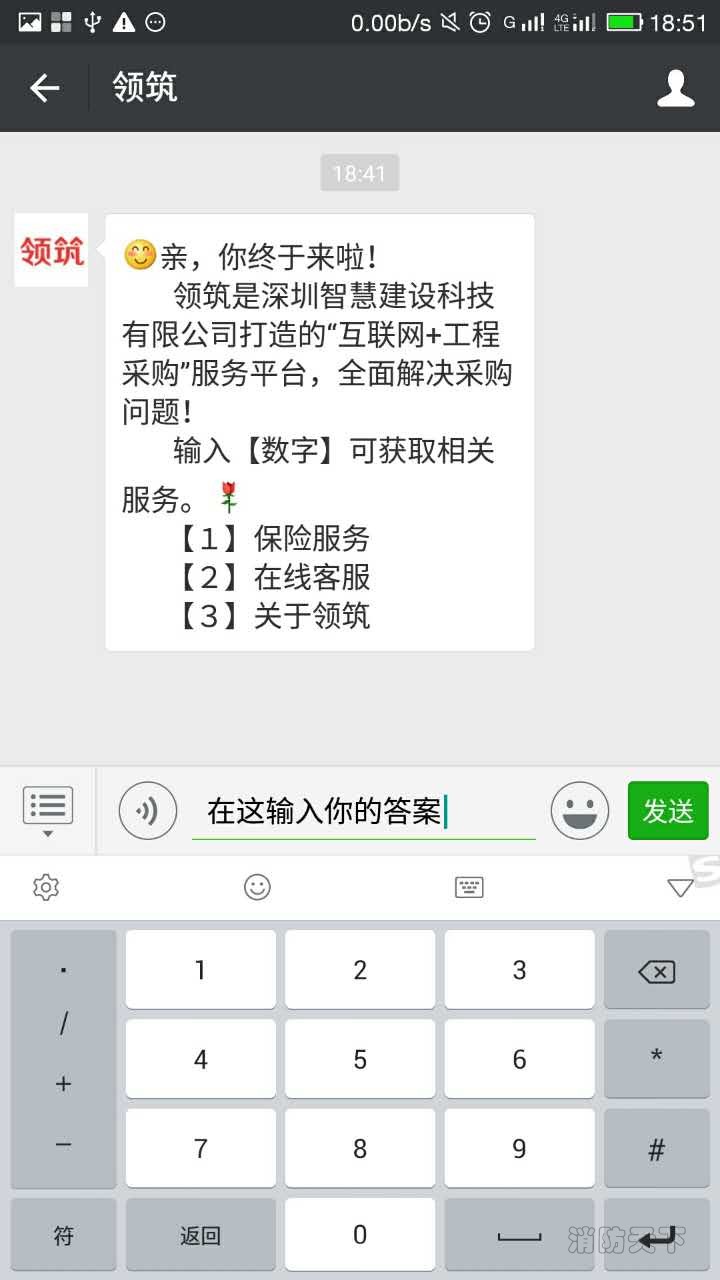Open symbols with the 符 key
This screenshot has height=1280, width=720.
(x=63, y=1234)
